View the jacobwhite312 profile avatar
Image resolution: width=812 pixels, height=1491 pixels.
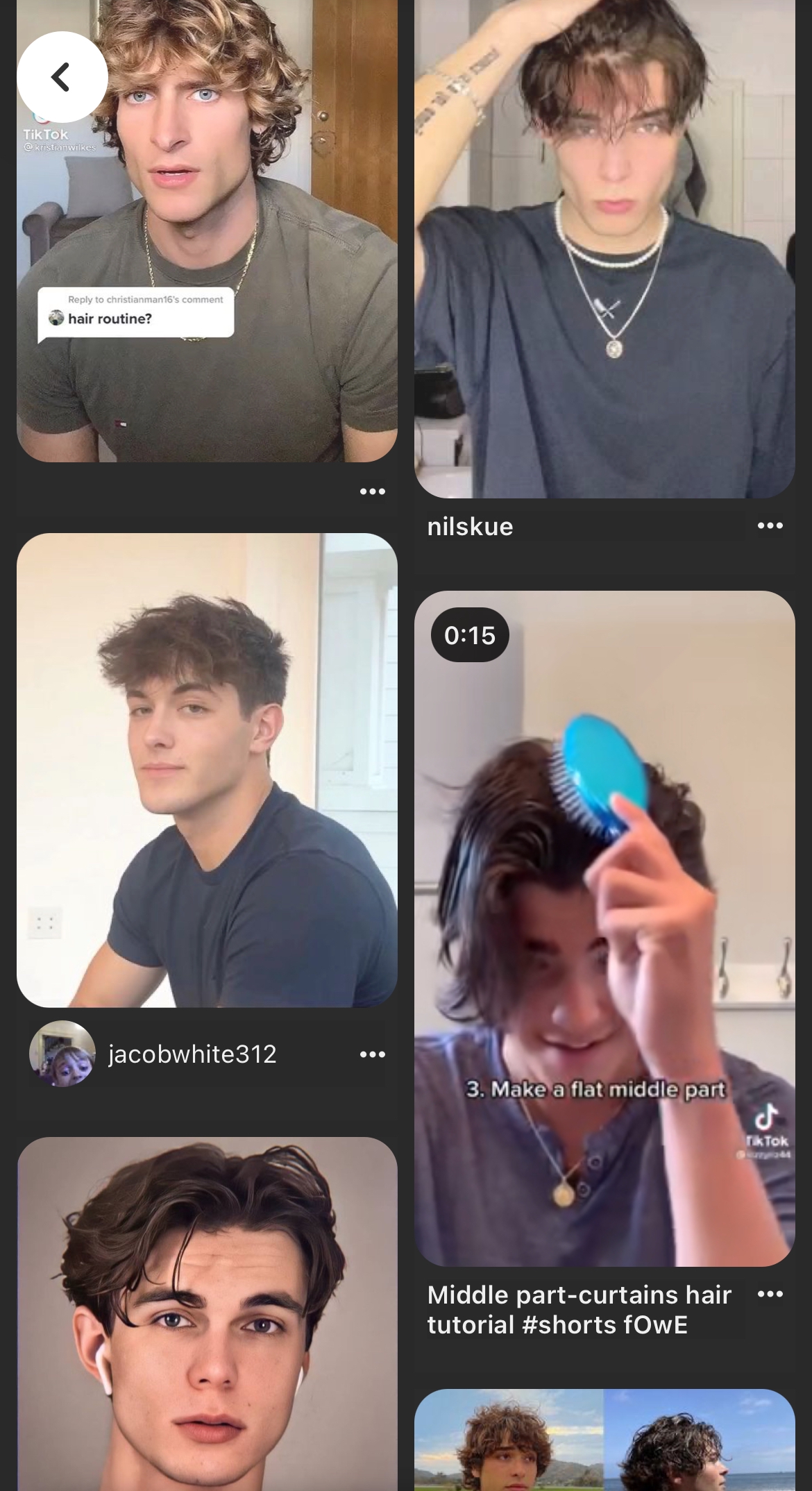pos(62,1054)
